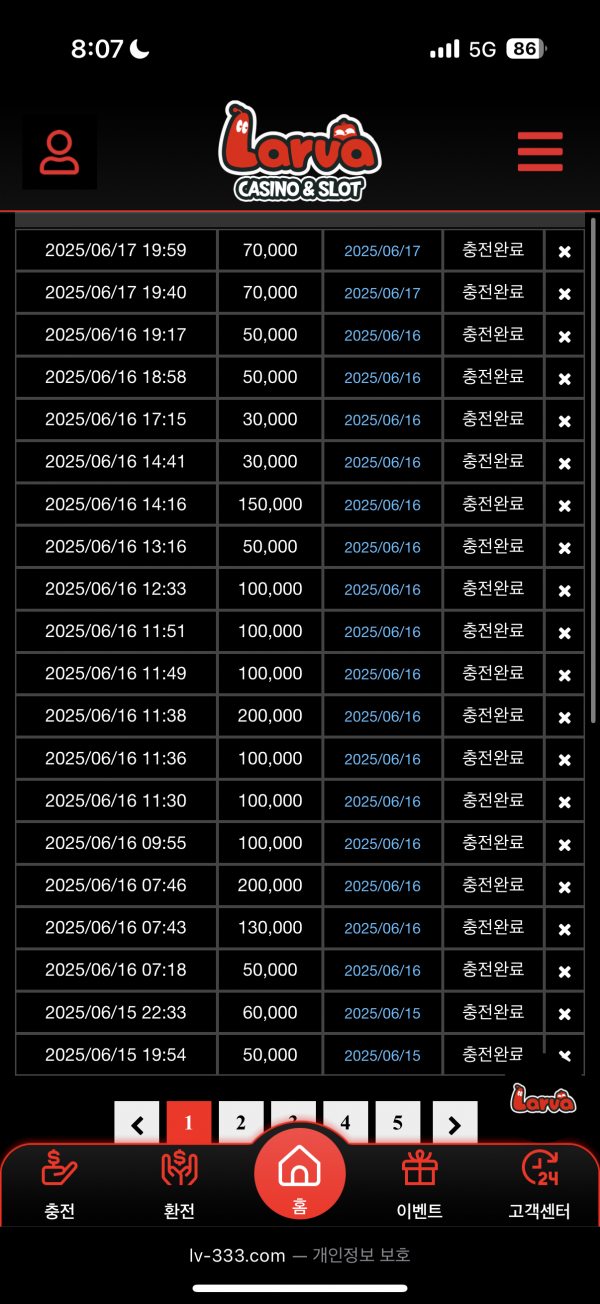600x1304 pixels.
Task: Open the hamburger menu
Action: [540, 152]
